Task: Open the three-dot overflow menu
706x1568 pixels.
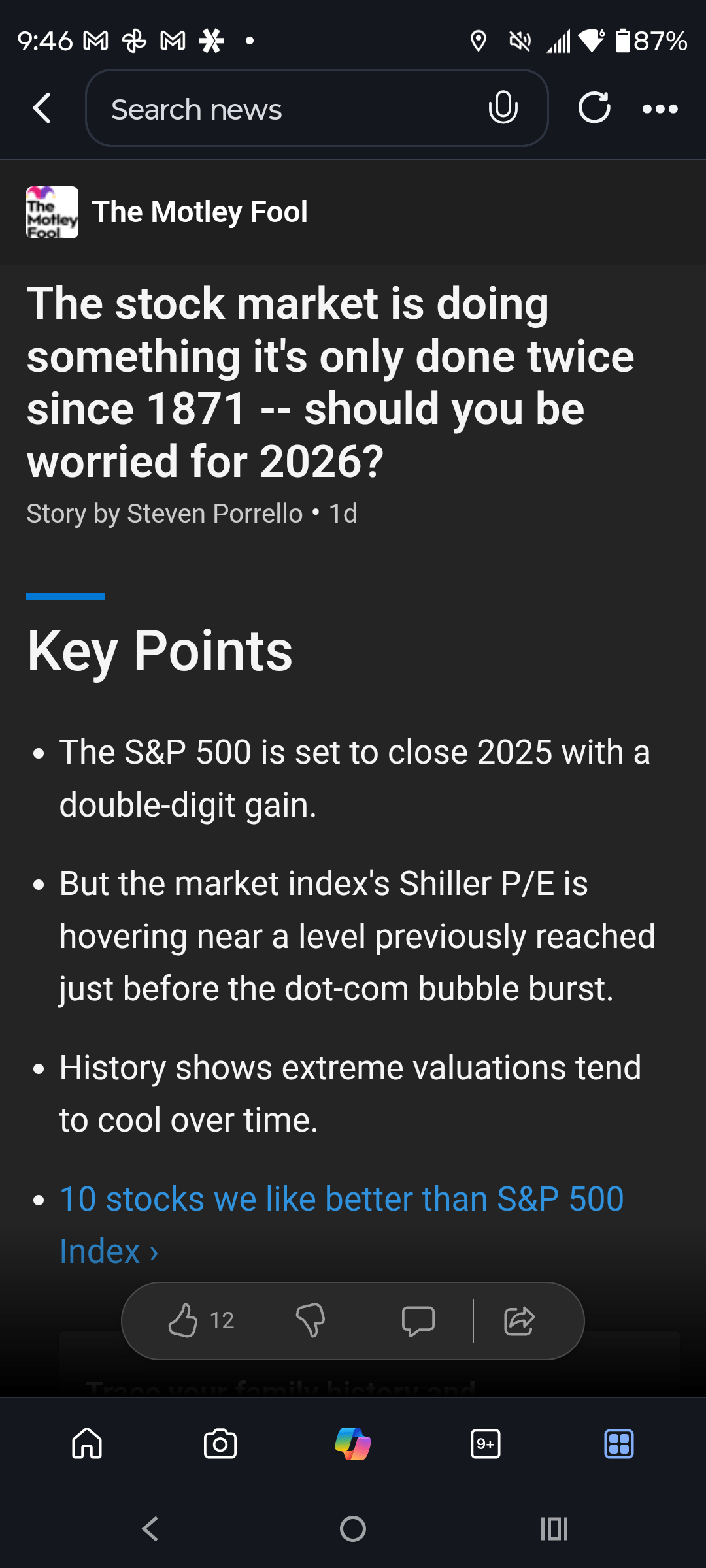Action: click(x=660, y=109)
